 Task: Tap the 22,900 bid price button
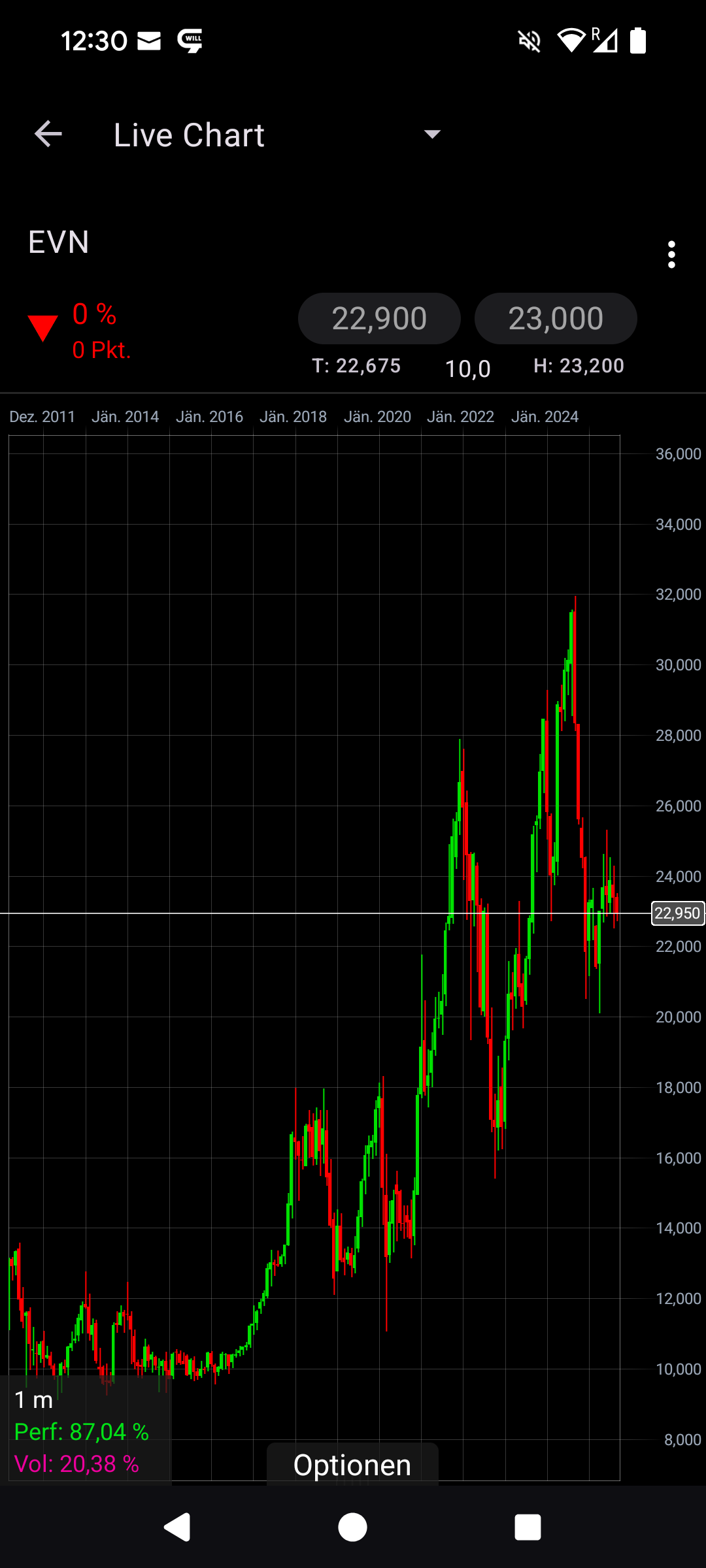point(379,319)
